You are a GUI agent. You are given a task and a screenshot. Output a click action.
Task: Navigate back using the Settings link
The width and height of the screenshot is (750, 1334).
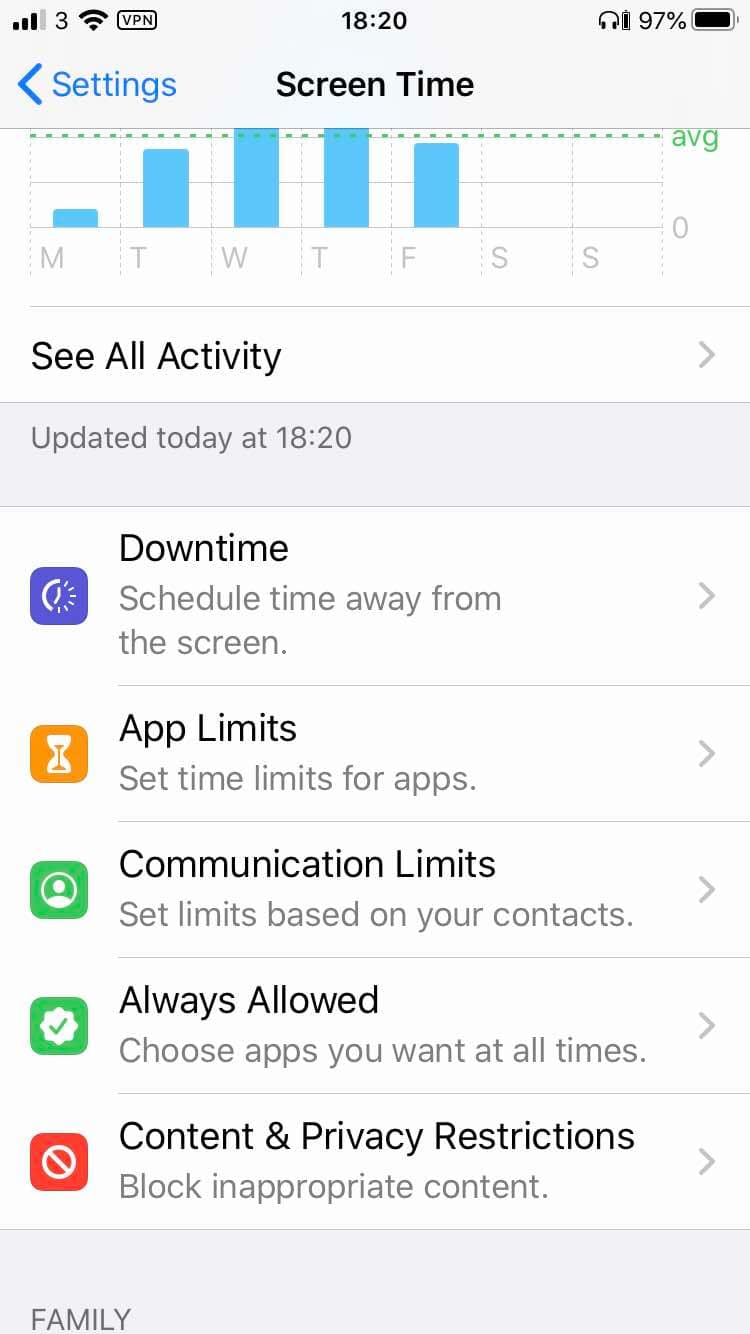(x=95, y=85)
